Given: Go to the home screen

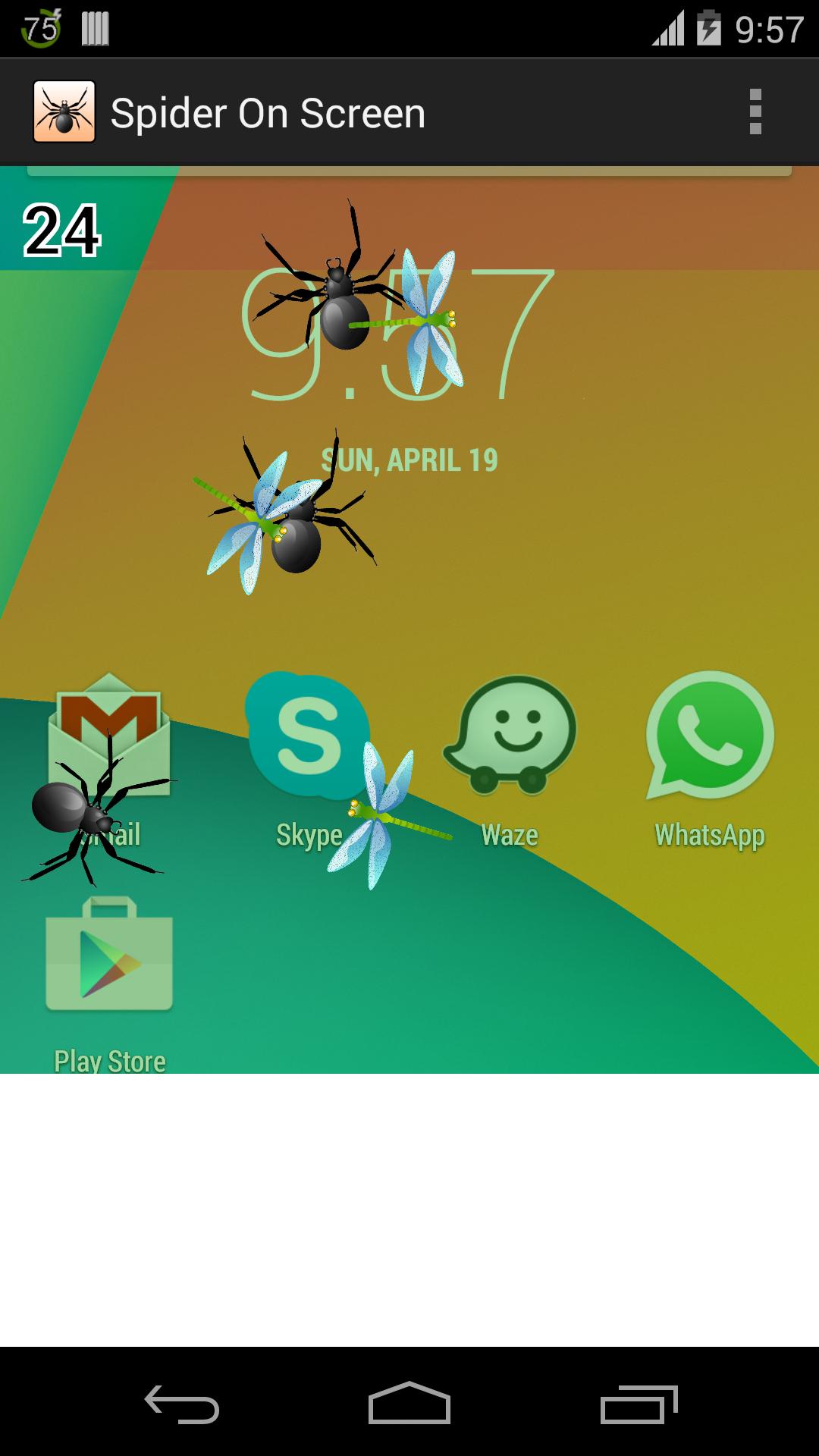Looking at the screenshot, I should tap(409, 1404).
